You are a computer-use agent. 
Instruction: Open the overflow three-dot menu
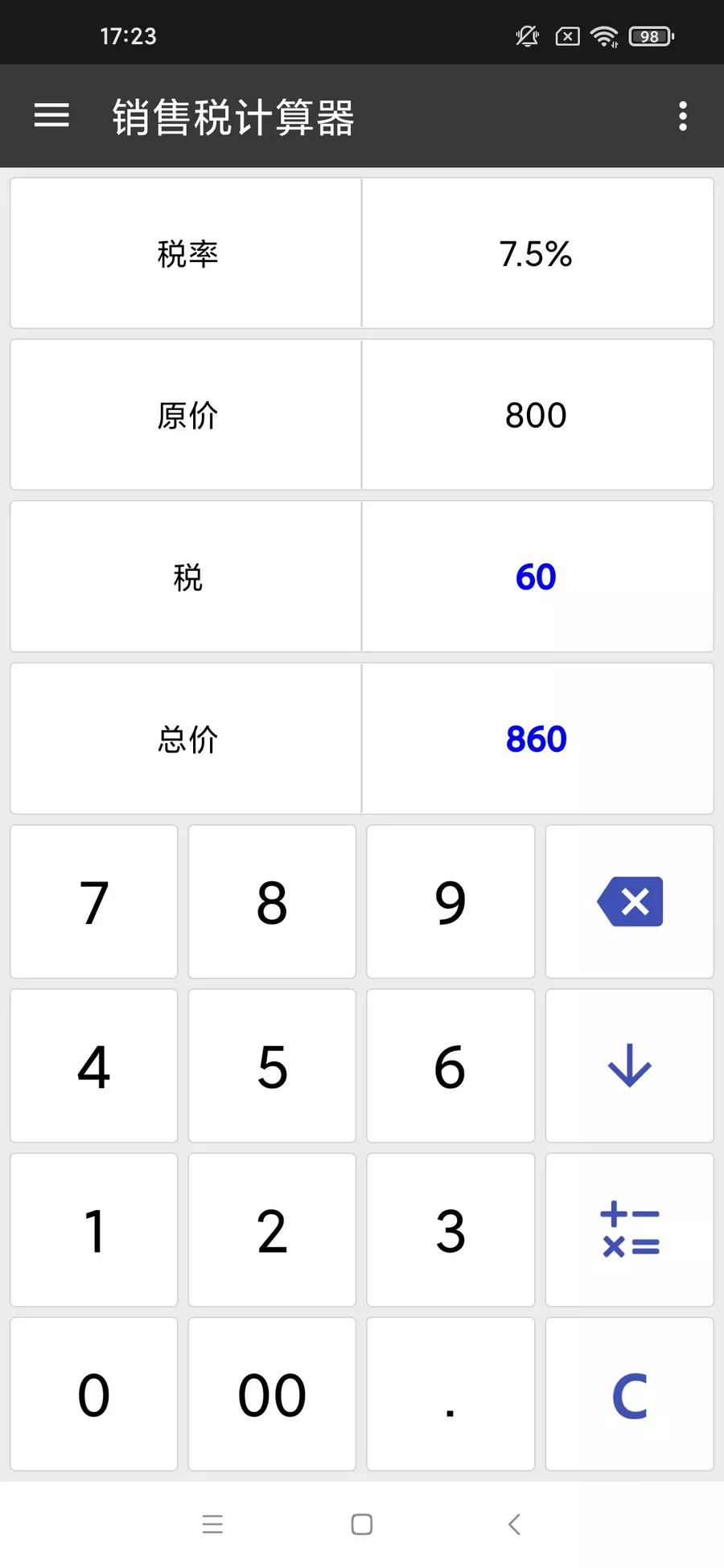tap(683, 116)
